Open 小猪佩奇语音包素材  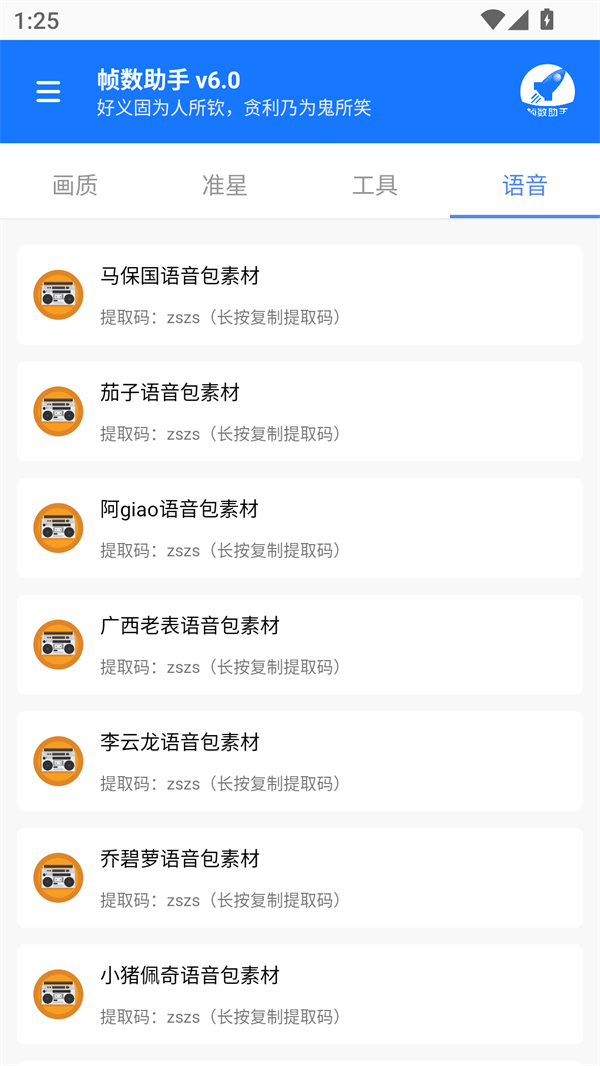coord(300,994)
